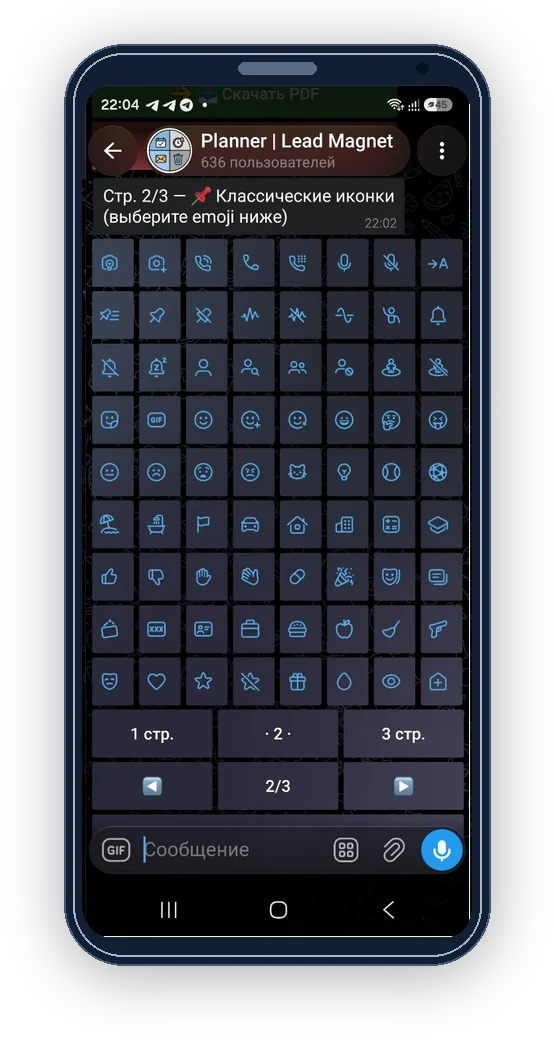
Task: Open the chat overflow menu
Action: click(442, 151)
